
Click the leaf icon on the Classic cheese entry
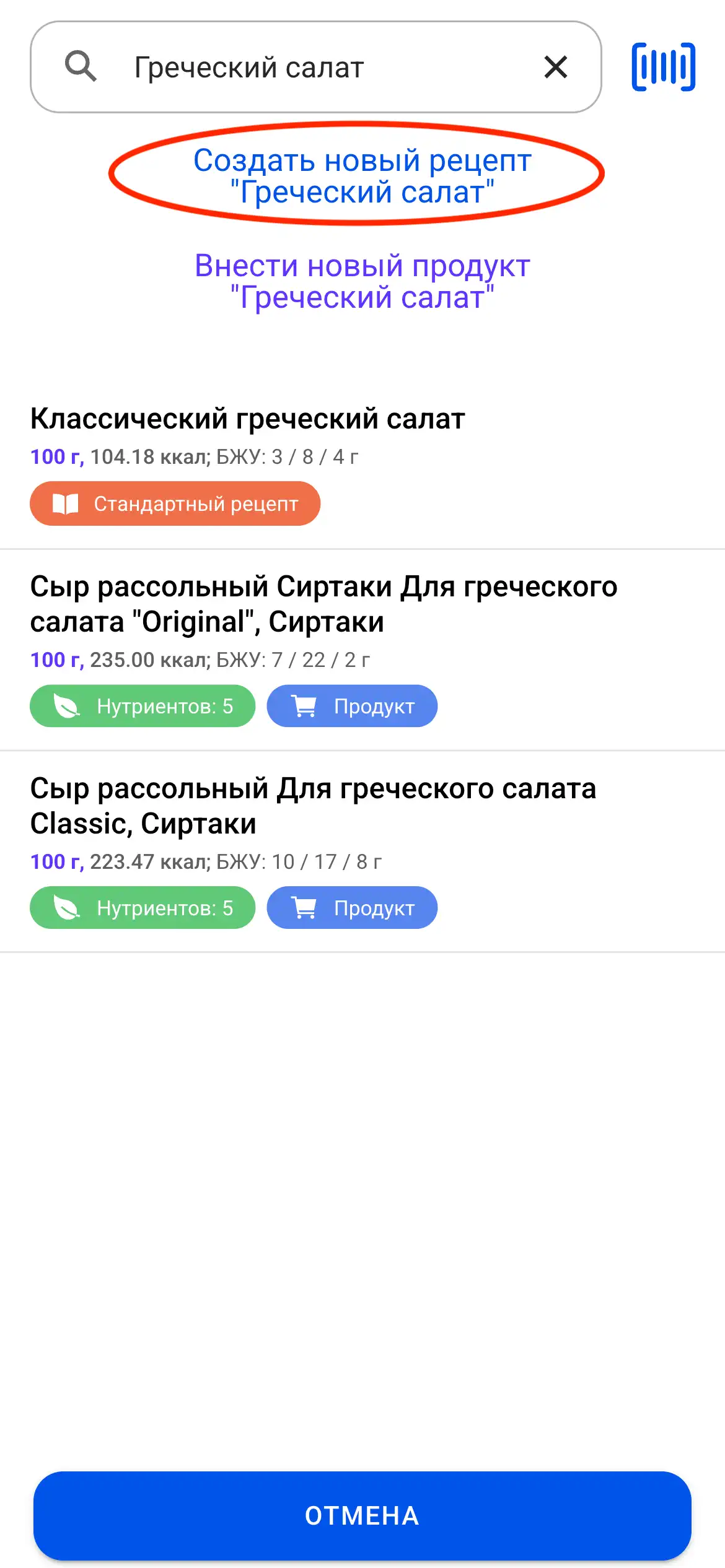66,908
